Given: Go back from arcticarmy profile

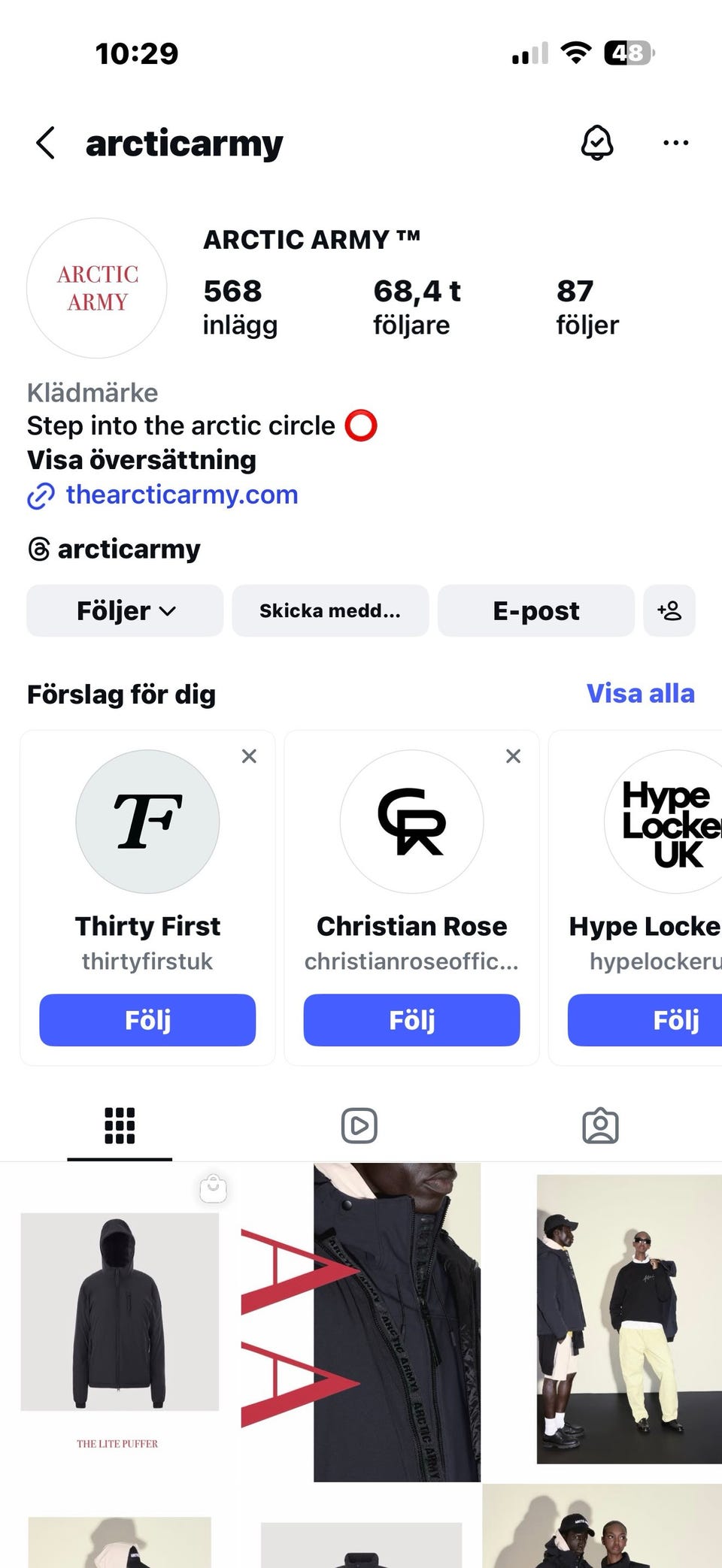Looking at the screenshot, I should point(46,143).
